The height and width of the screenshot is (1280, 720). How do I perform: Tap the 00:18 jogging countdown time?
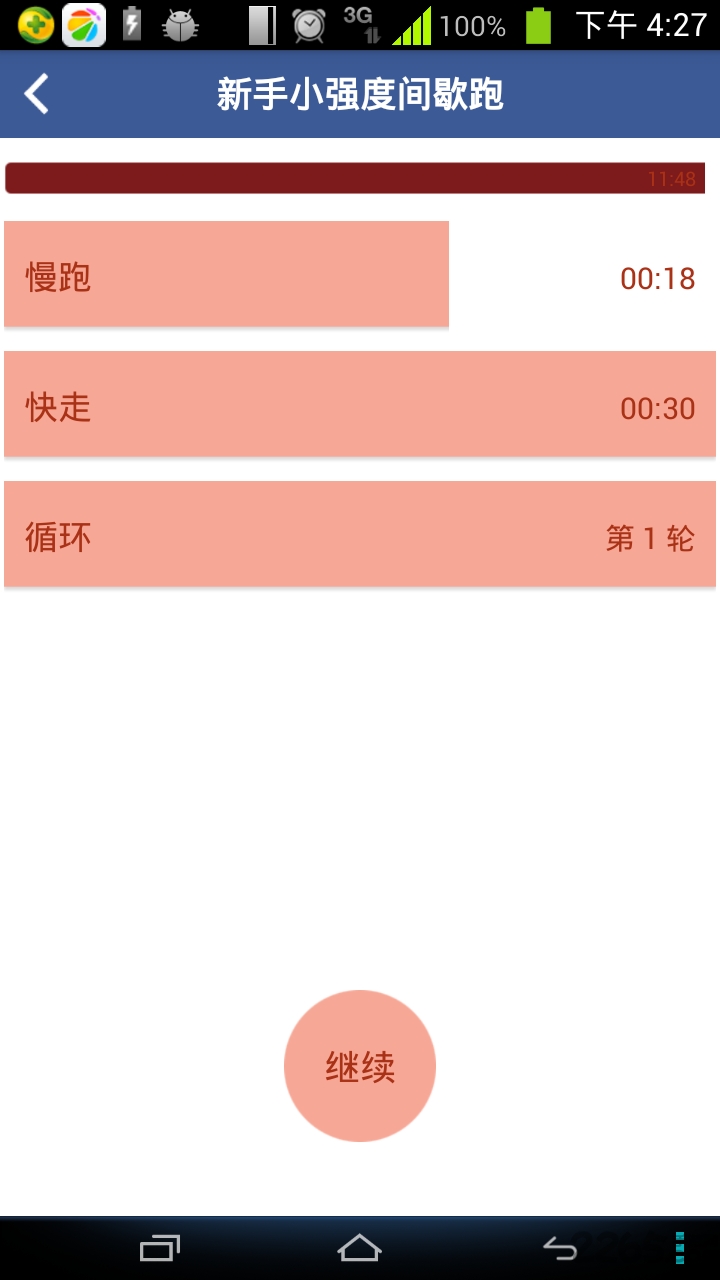click(x=655, y=278)
